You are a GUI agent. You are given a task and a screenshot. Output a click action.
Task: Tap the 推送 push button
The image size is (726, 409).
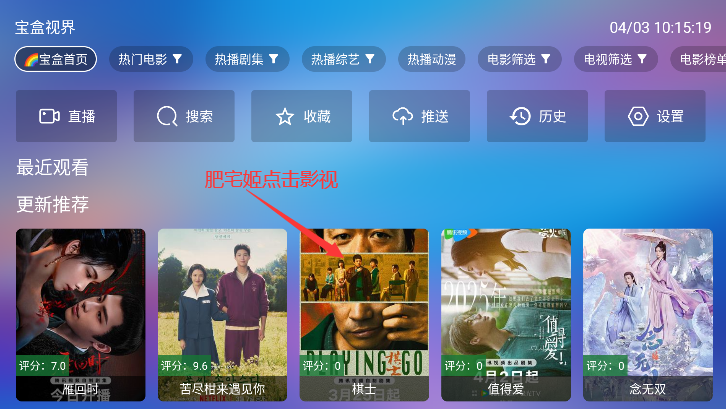point(420,116)
